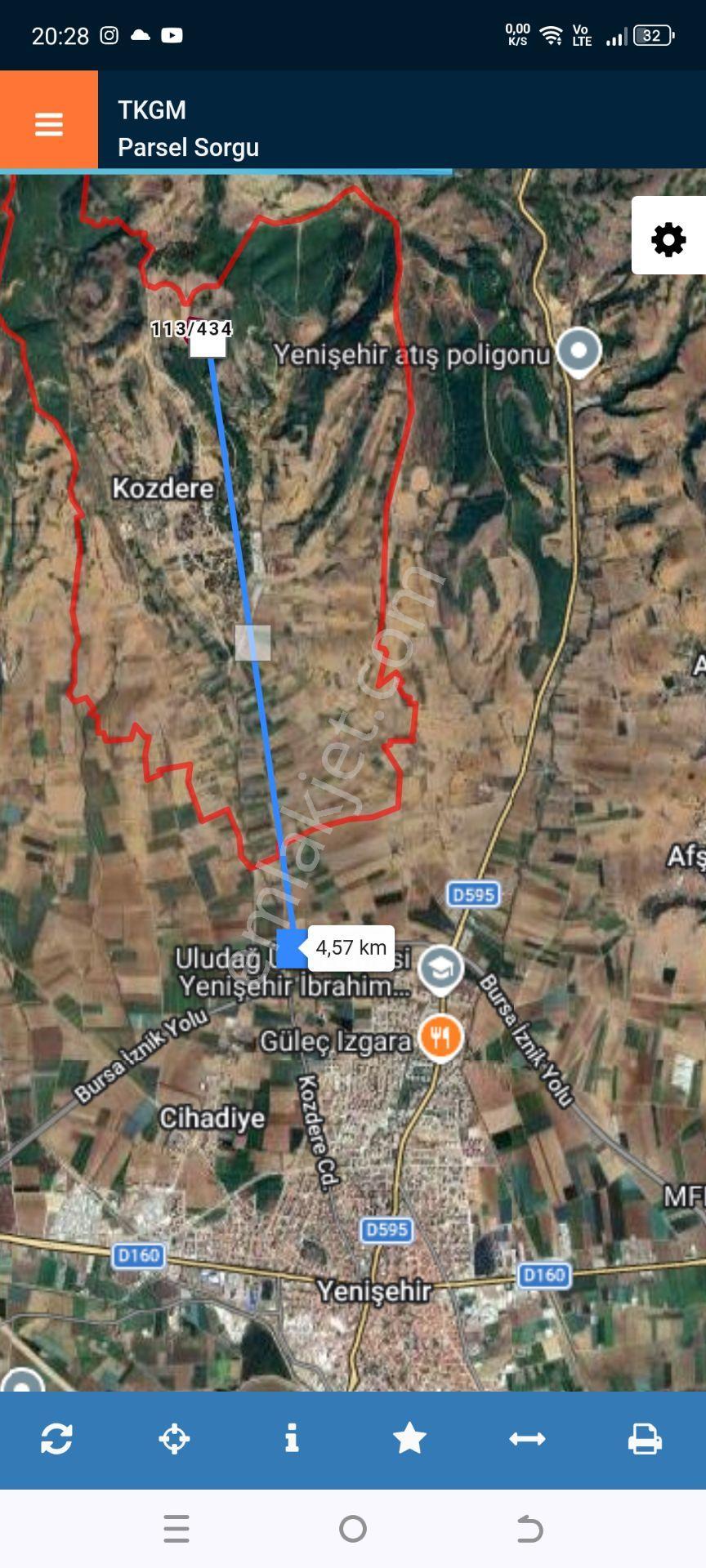
Task: Refresh the map with the sync icon
Action: [56, 1438]
